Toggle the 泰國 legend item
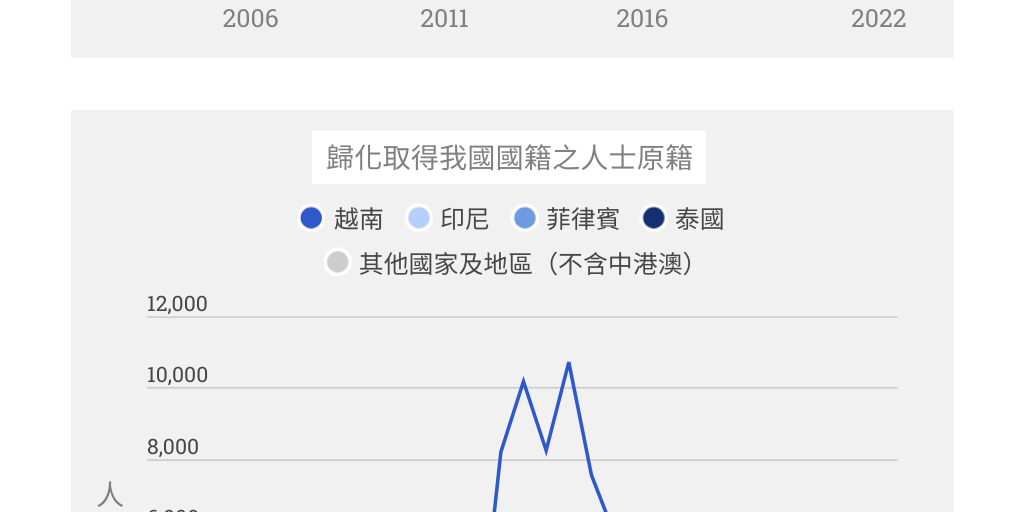Viewport: 1024px width, 512px height. [683, 219]
